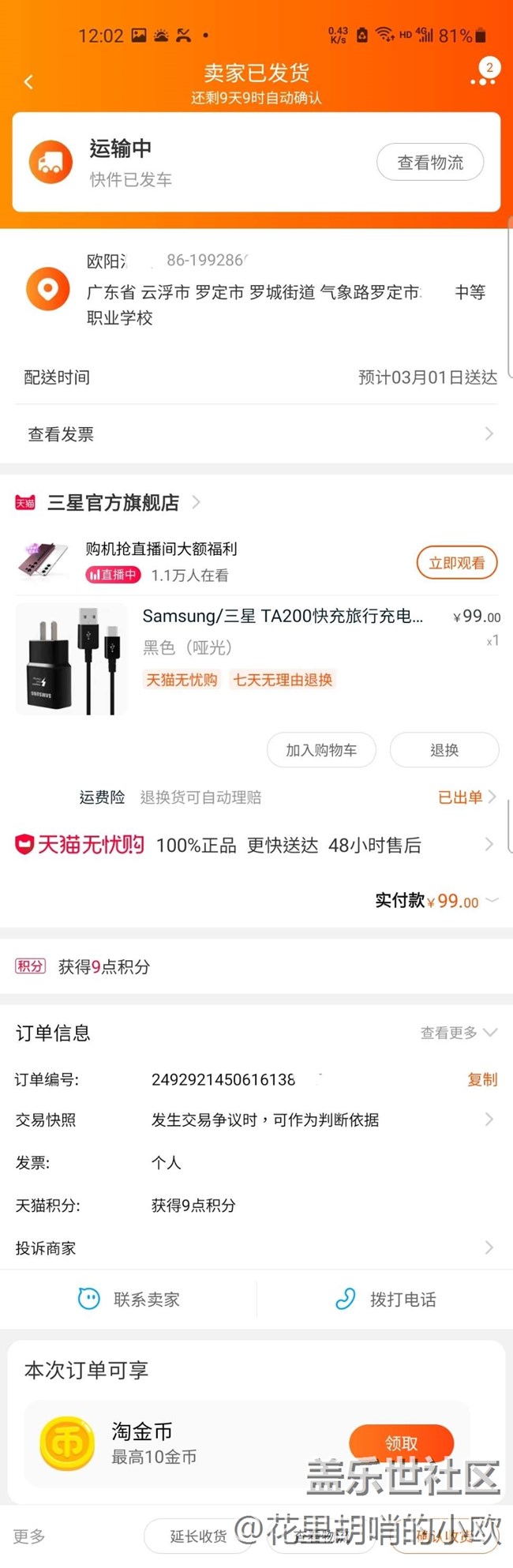Screen dimensions: 513x1568
Task: Open 三星官方旗舰店 store page
Action: point(114,503)
